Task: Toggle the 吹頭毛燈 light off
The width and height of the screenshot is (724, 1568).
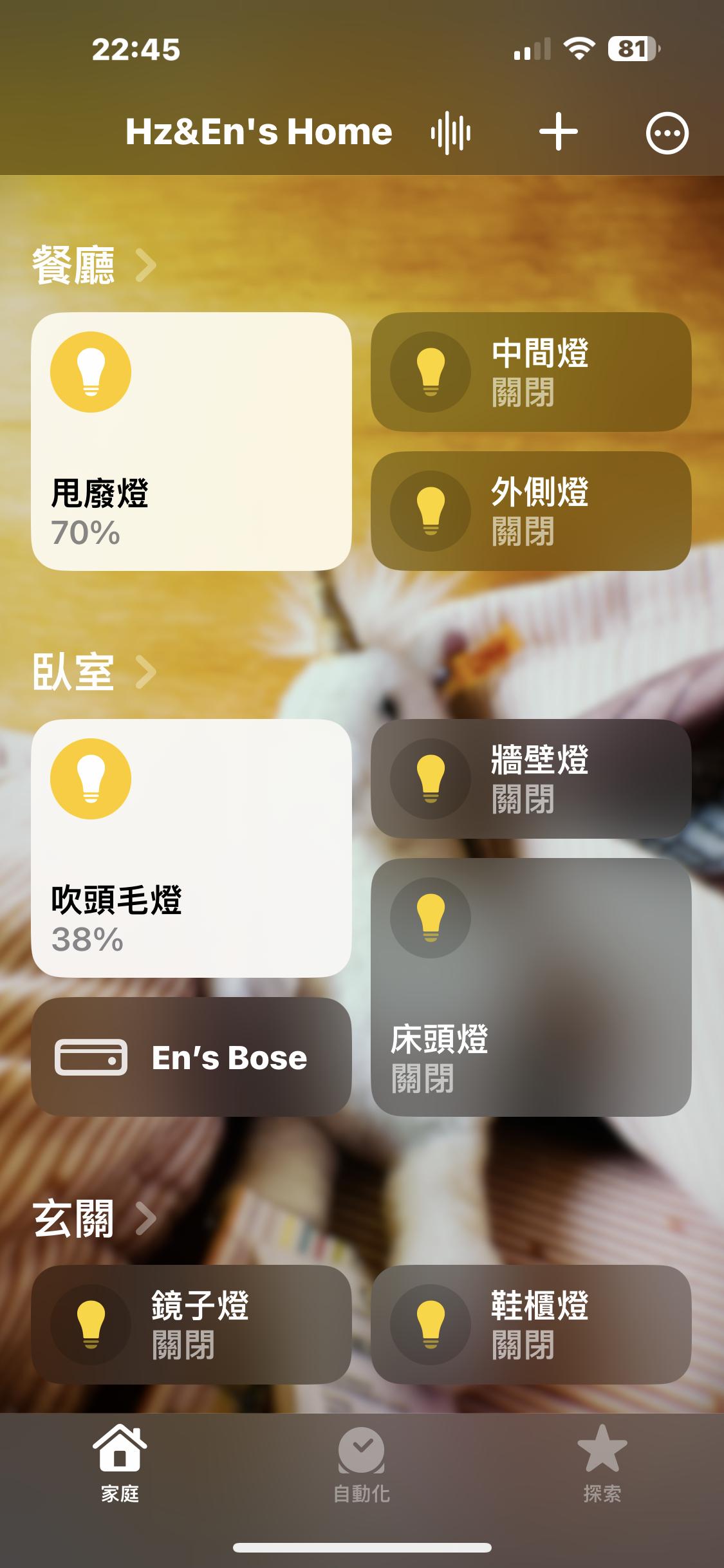Action: tap(91, 778)
